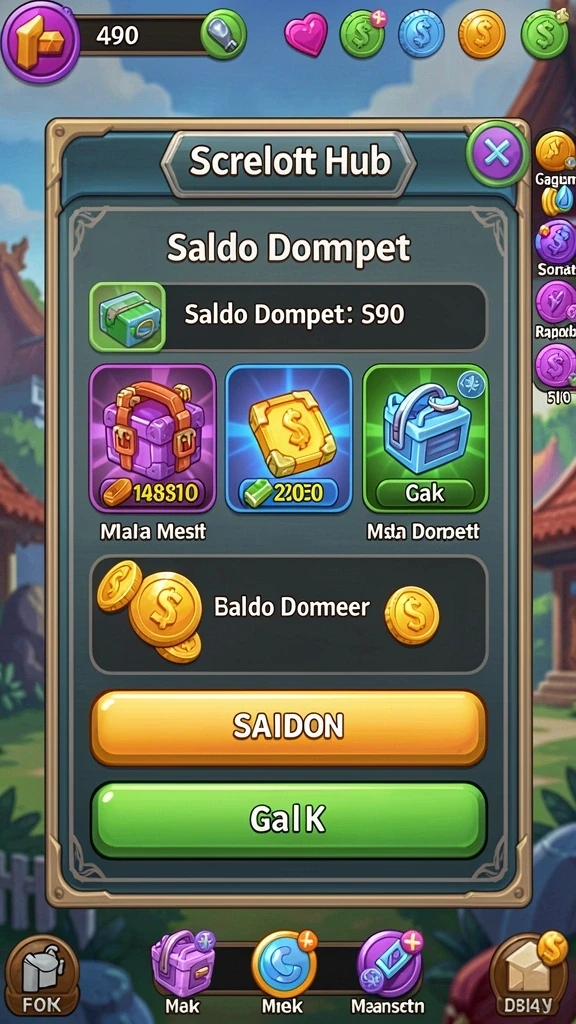Viewport: 576px width, 1024px height.
Task: Open the Baldo Domeer coins row
Action: pyautogui.click(x=288, y=615)
